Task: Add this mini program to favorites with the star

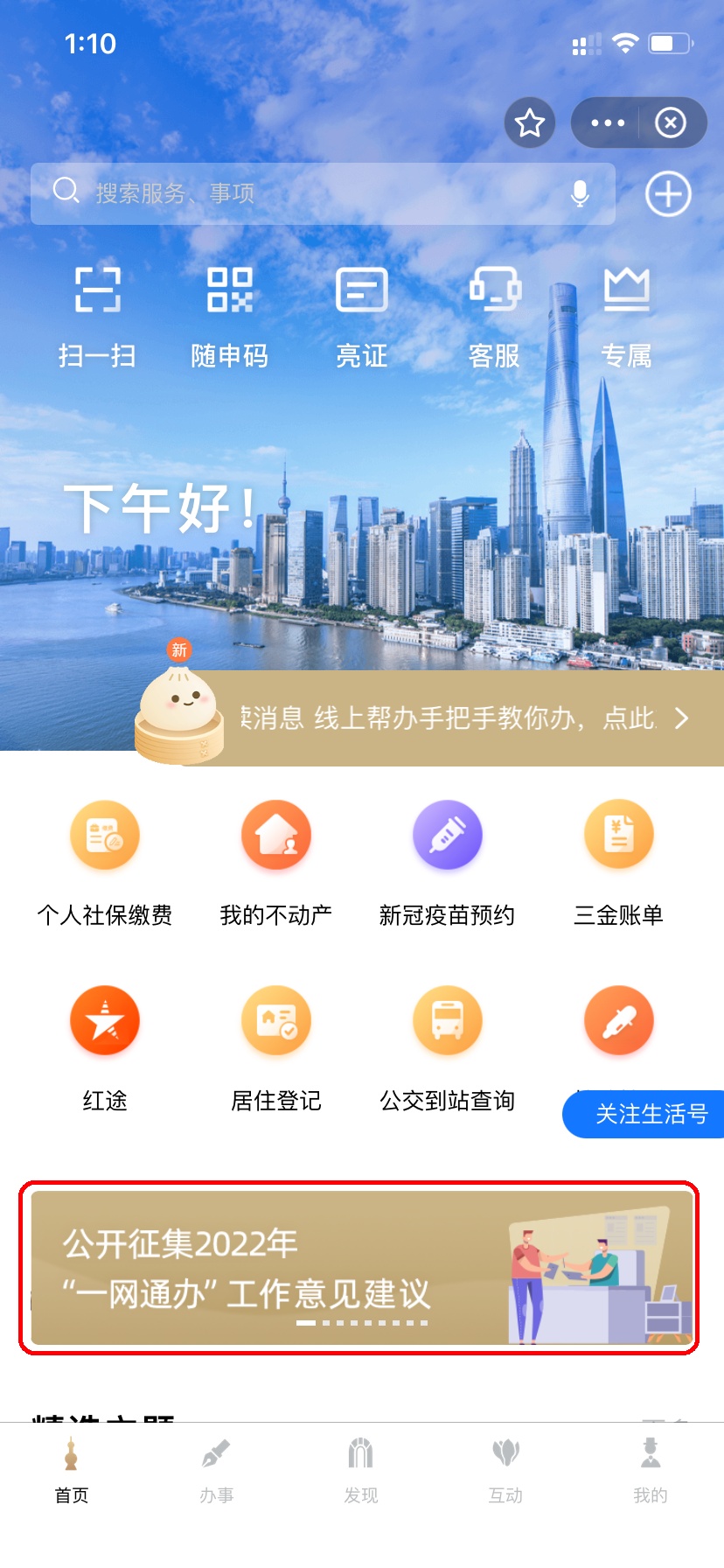Action: [530, 123]
